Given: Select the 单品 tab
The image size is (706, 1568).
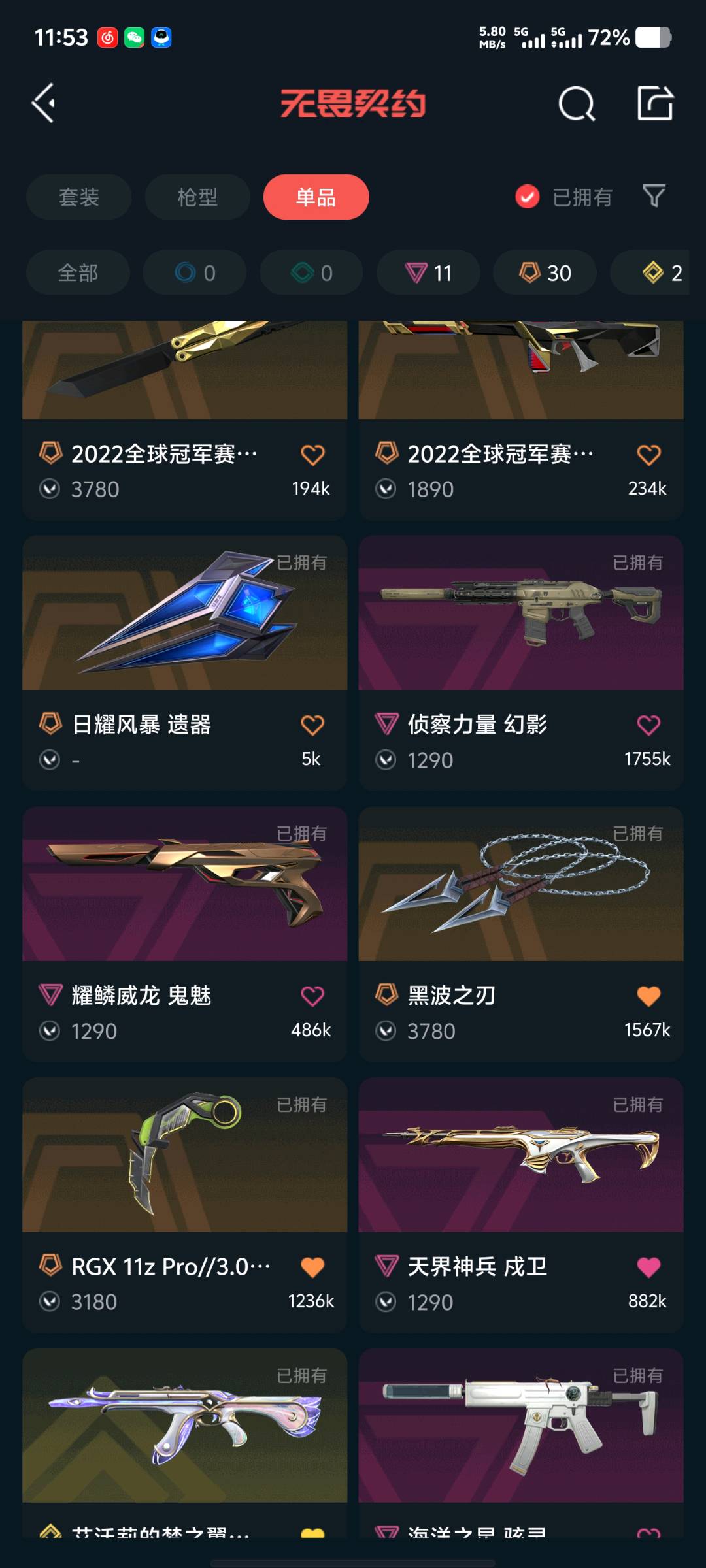Looking at the screenshot, I should pyautogui.click(x=316, y=197).
